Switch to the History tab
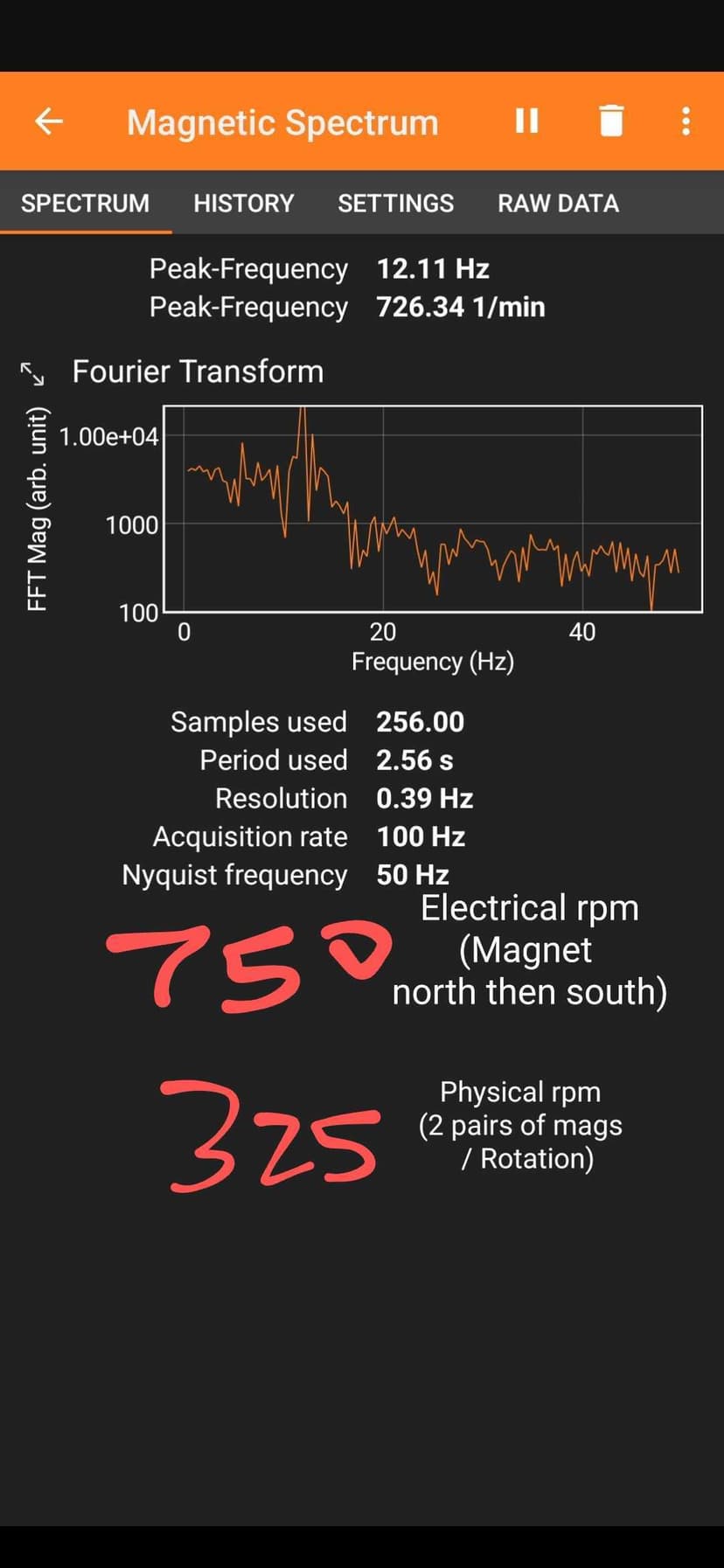Image resolution: width=724 pixels, height=1568 pixels. (x=243, y=203)
